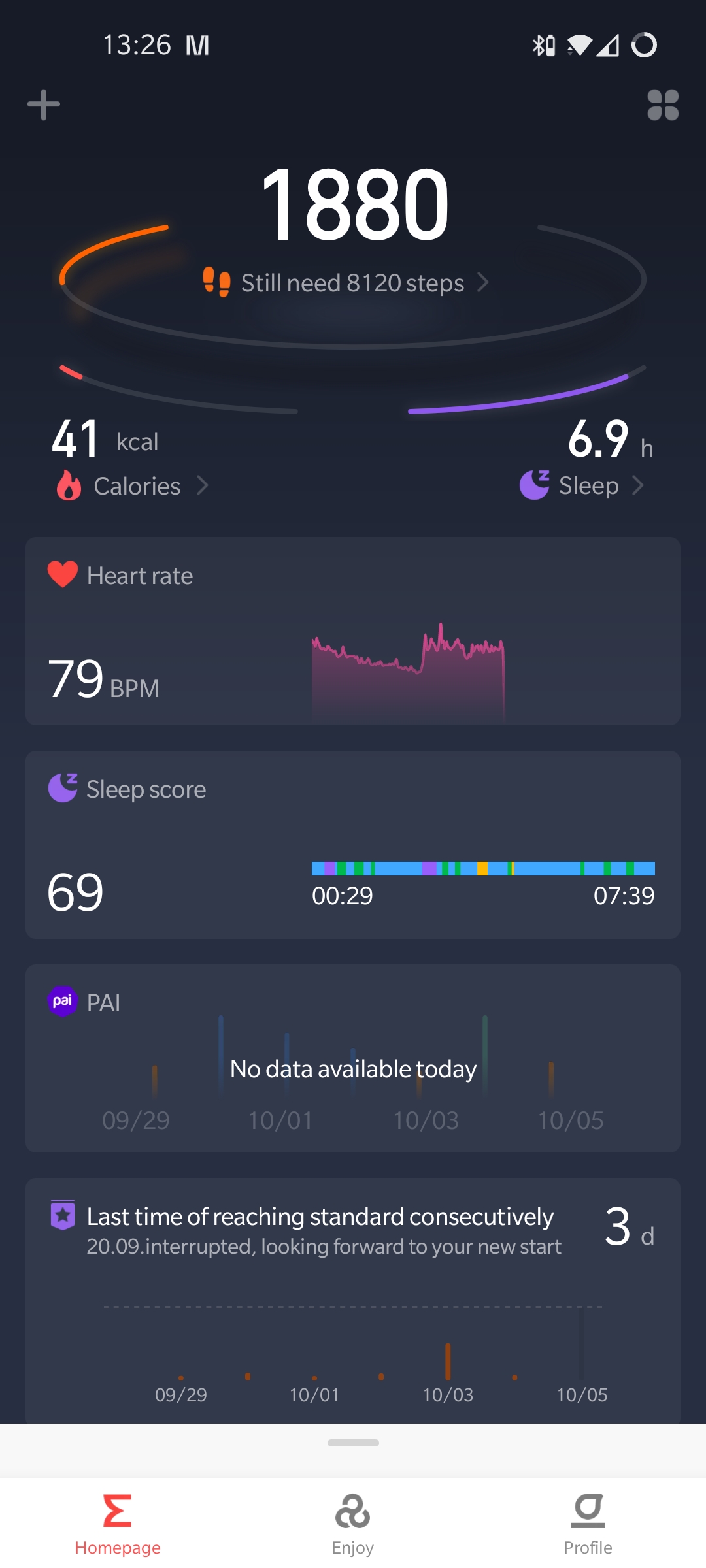Open the step count details
This screenshot has width=706, height=1568.
coord(353,283)
